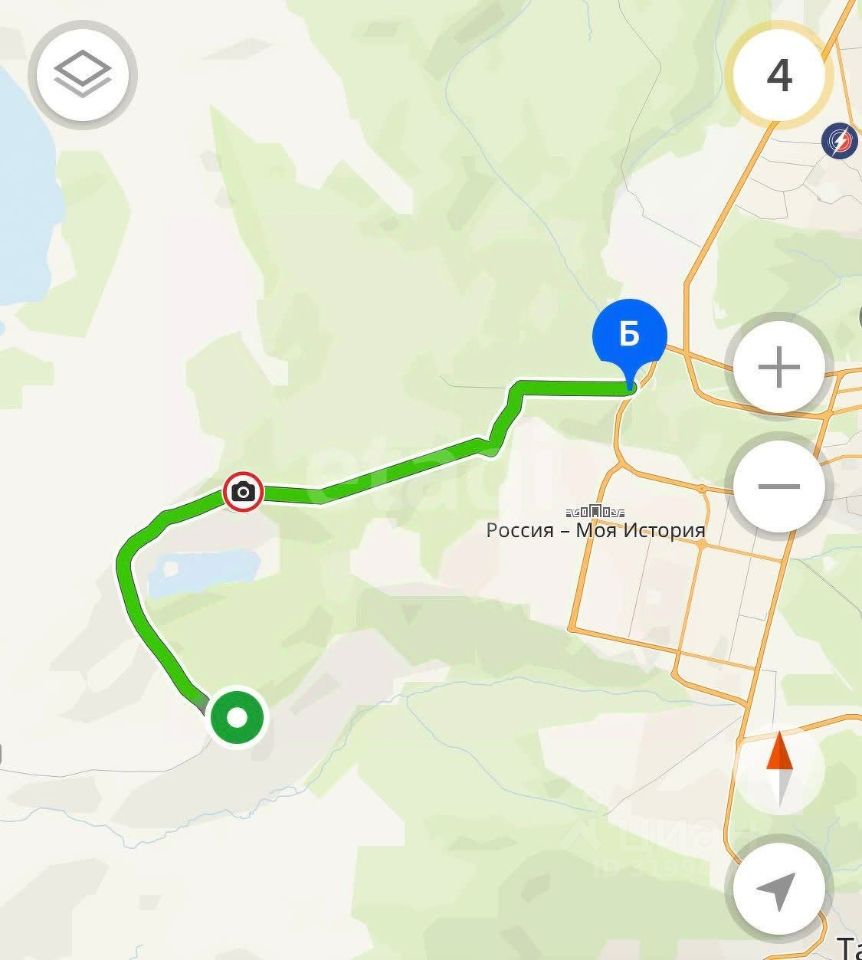The image size is (862, 960).
Task: Open the traffic level 4 indicator
Action: [778, 76]
